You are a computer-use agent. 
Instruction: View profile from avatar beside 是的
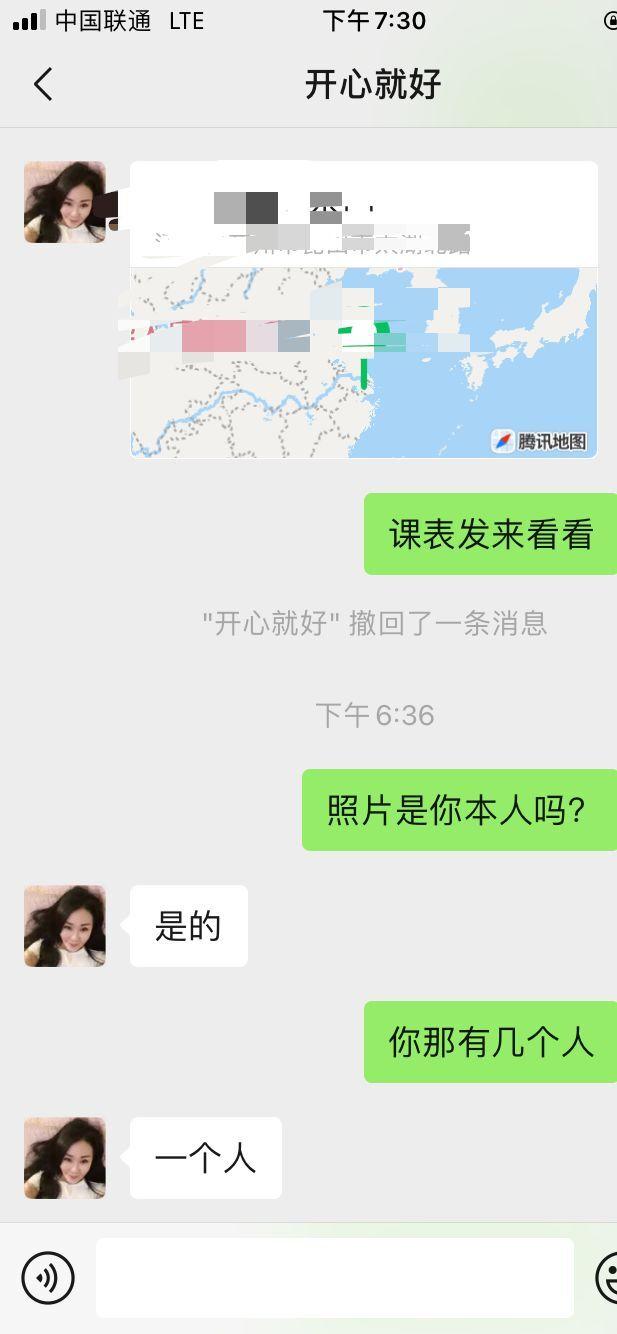(65, 926)
